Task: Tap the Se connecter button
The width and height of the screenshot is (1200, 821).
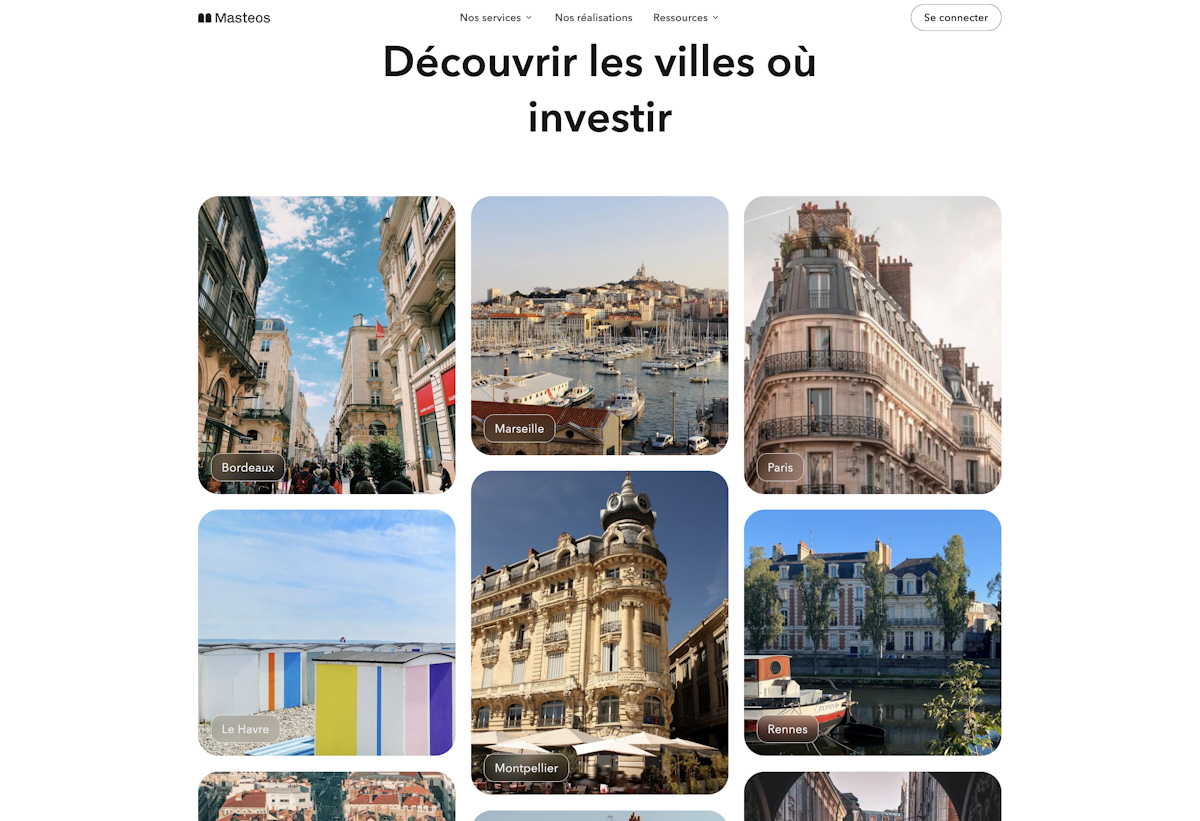Action: [x=955, y=18]
